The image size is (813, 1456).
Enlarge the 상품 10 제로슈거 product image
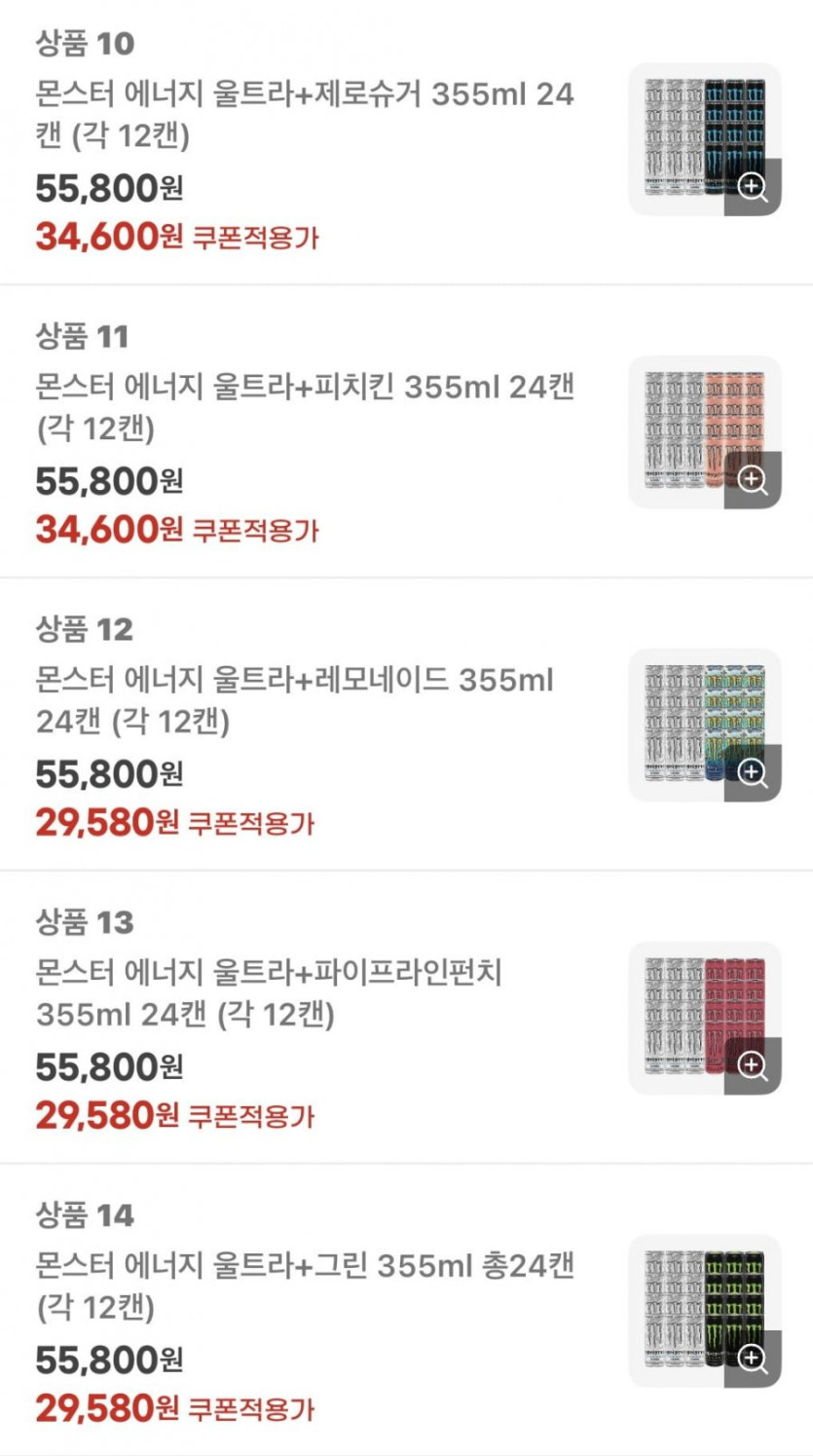[753, 187]
